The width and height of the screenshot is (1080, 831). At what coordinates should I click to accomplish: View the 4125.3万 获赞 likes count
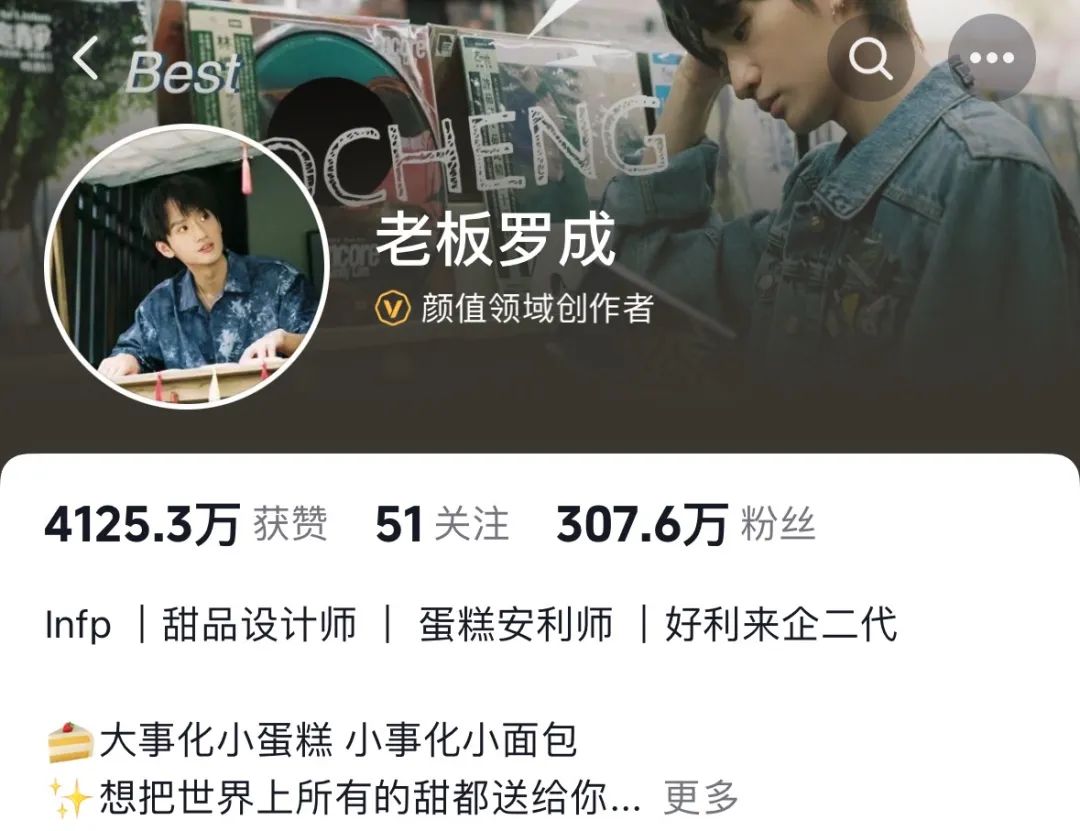pos(185,524)
